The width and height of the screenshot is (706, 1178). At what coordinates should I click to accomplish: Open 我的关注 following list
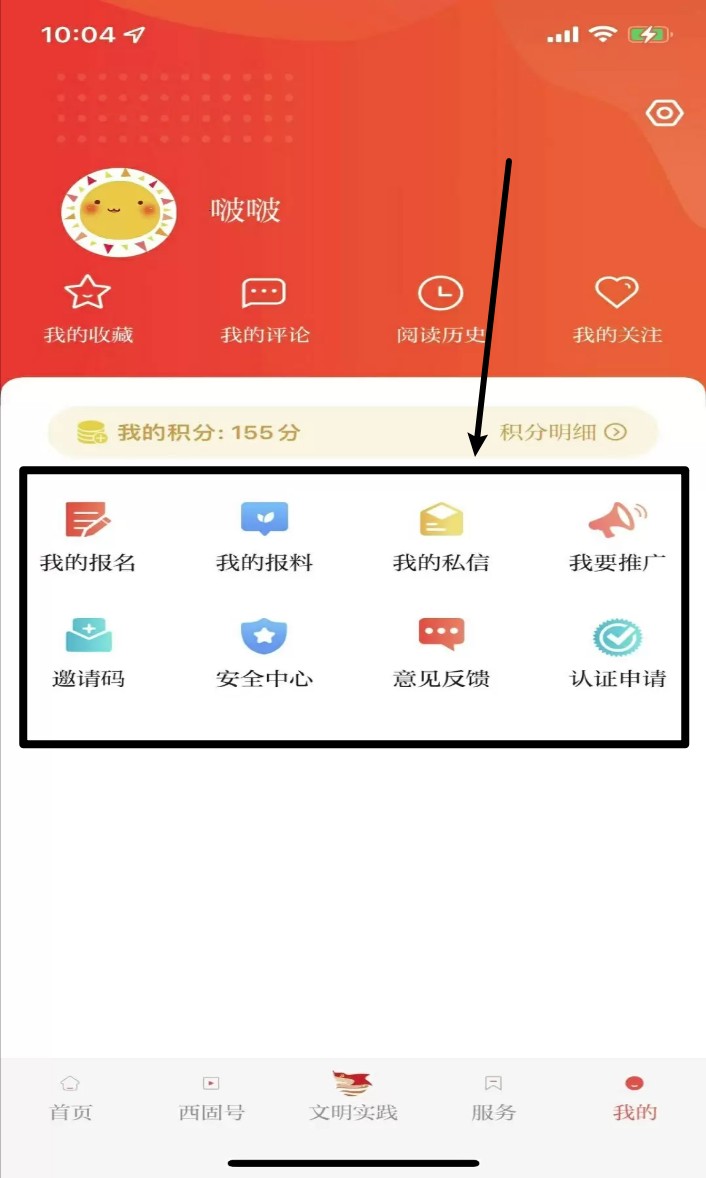pos(617,309)
